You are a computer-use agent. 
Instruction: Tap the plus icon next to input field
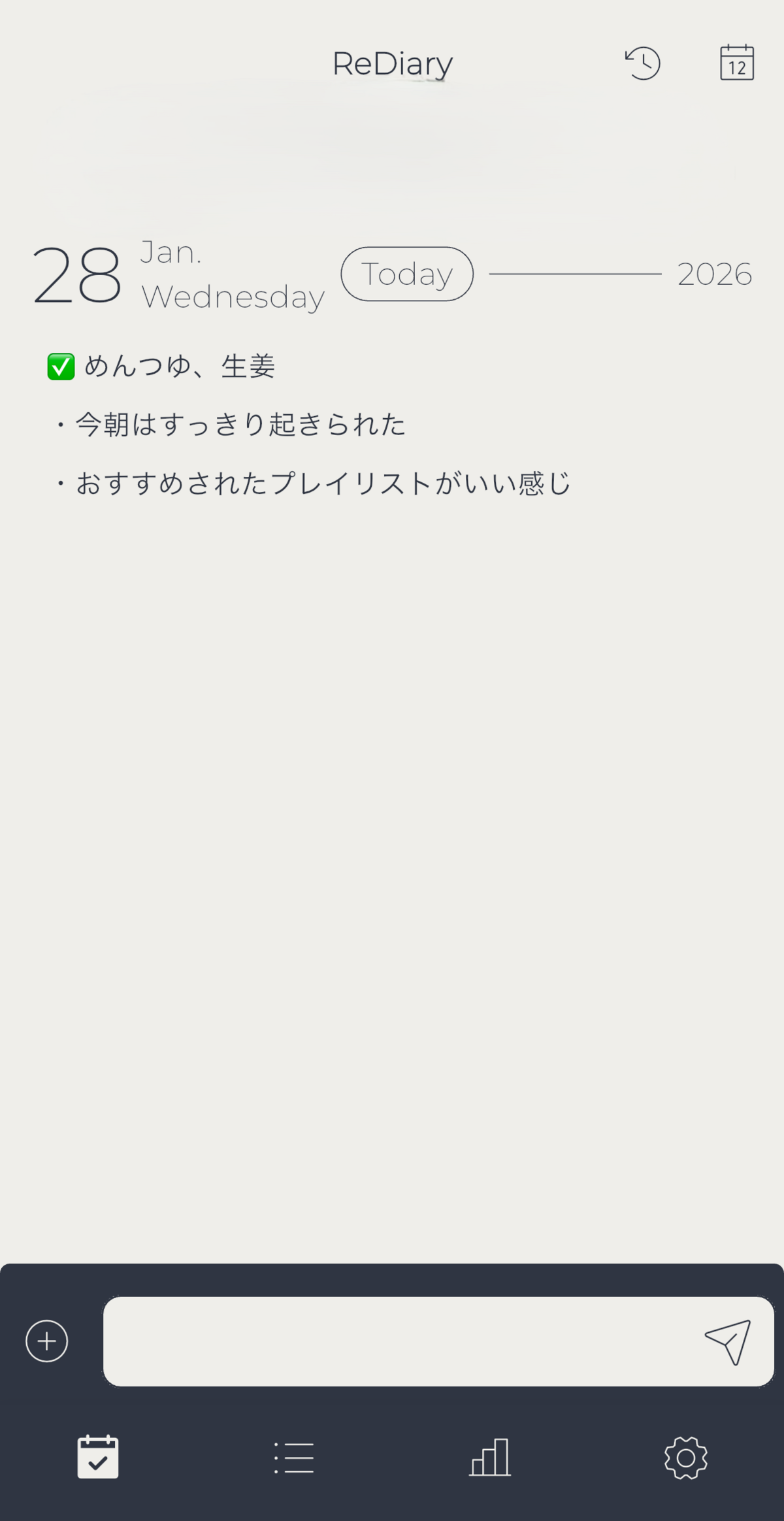coord(46,1341)
